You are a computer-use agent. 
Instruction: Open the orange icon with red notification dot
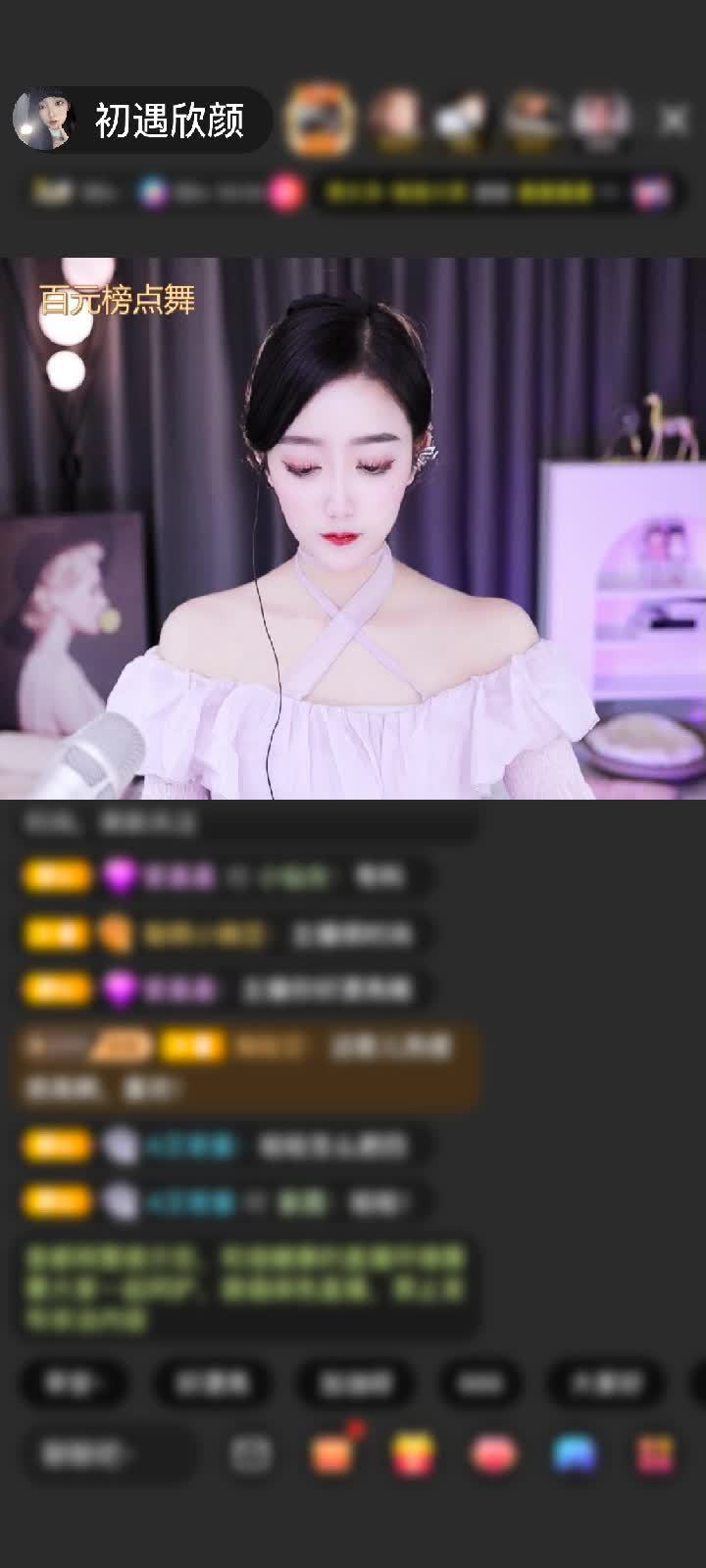333,1452
